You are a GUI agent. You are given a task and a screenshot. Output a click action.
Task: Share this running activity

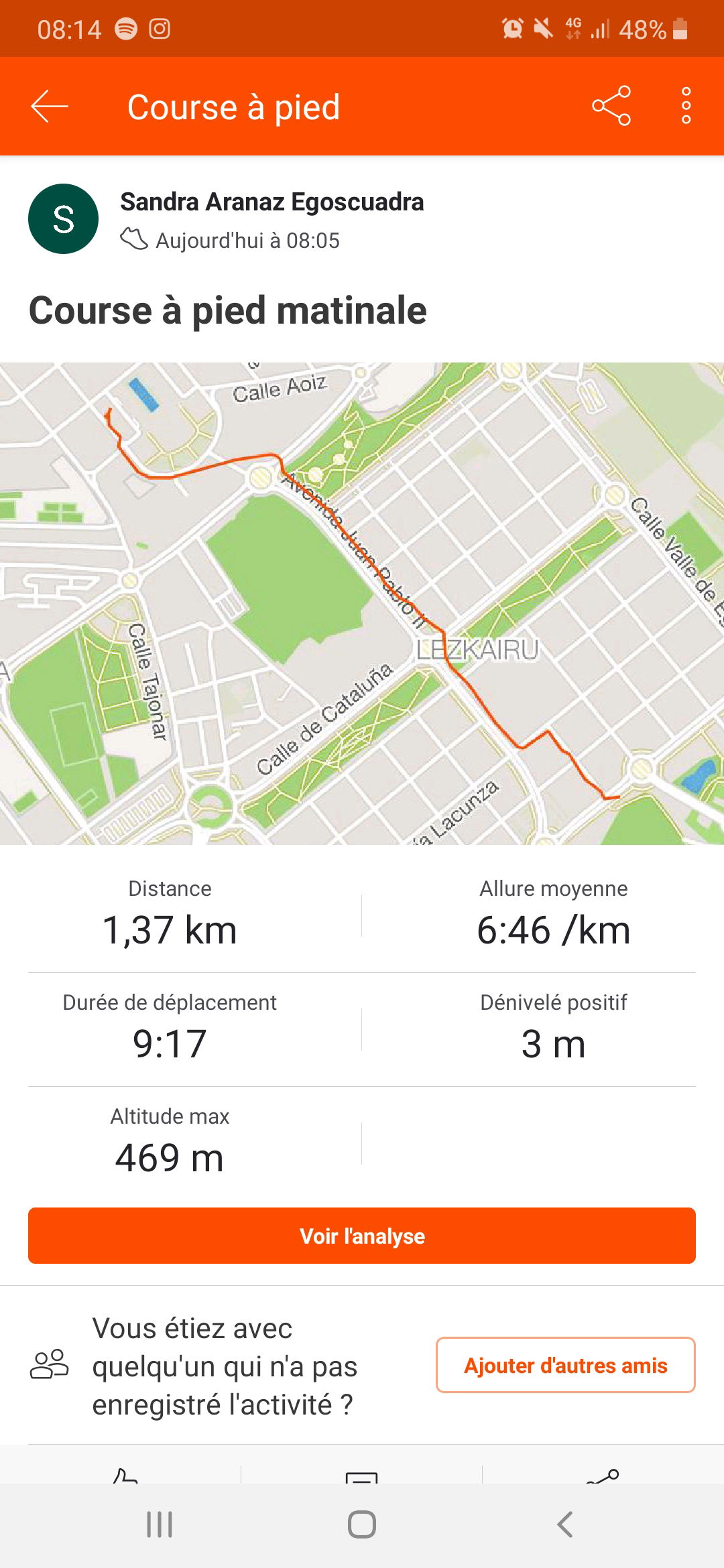(x=611, y=106)
